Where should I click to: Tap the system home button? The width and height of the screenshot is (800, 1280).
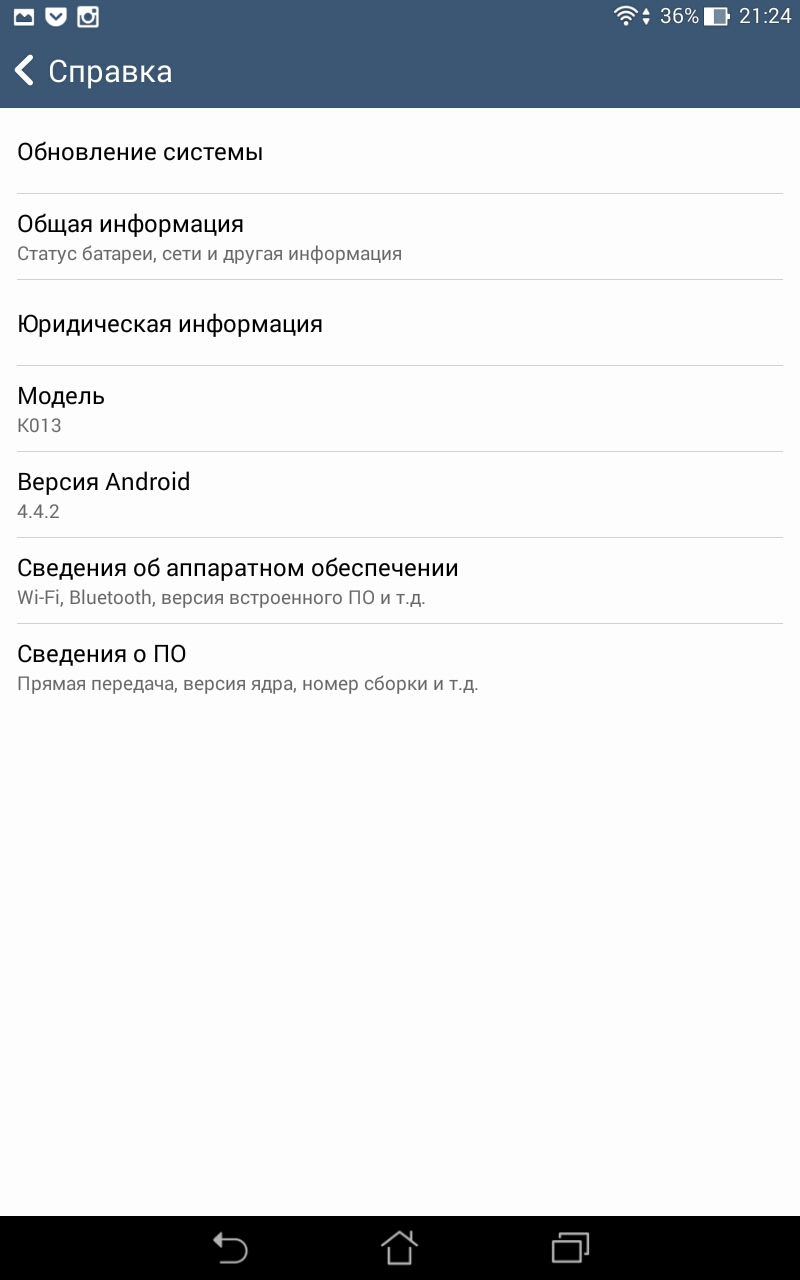pos(399,1248)
